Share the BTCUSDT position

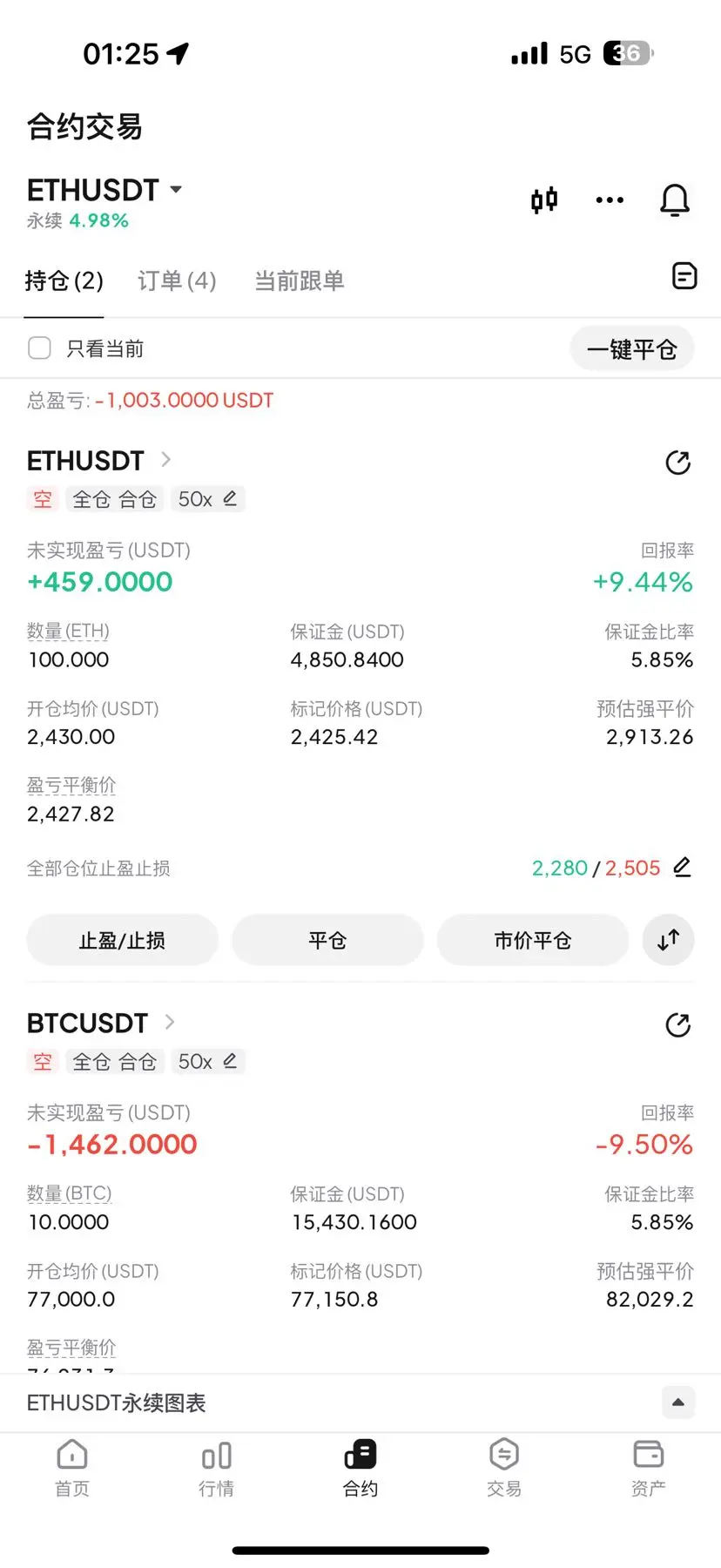coord(677,1025)
